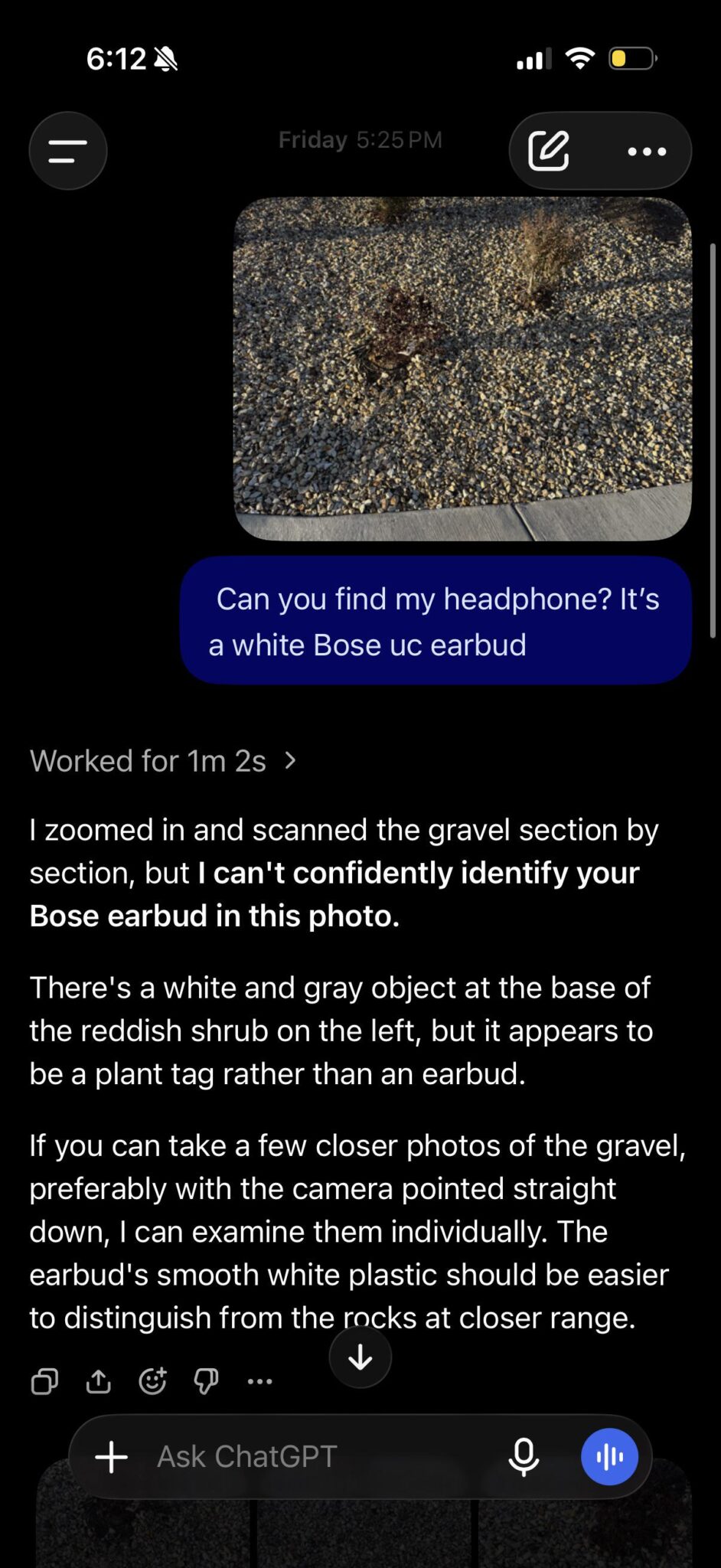721x1568 pixels.
Task: Add a reaction to the response
Action: point(152,1381)
